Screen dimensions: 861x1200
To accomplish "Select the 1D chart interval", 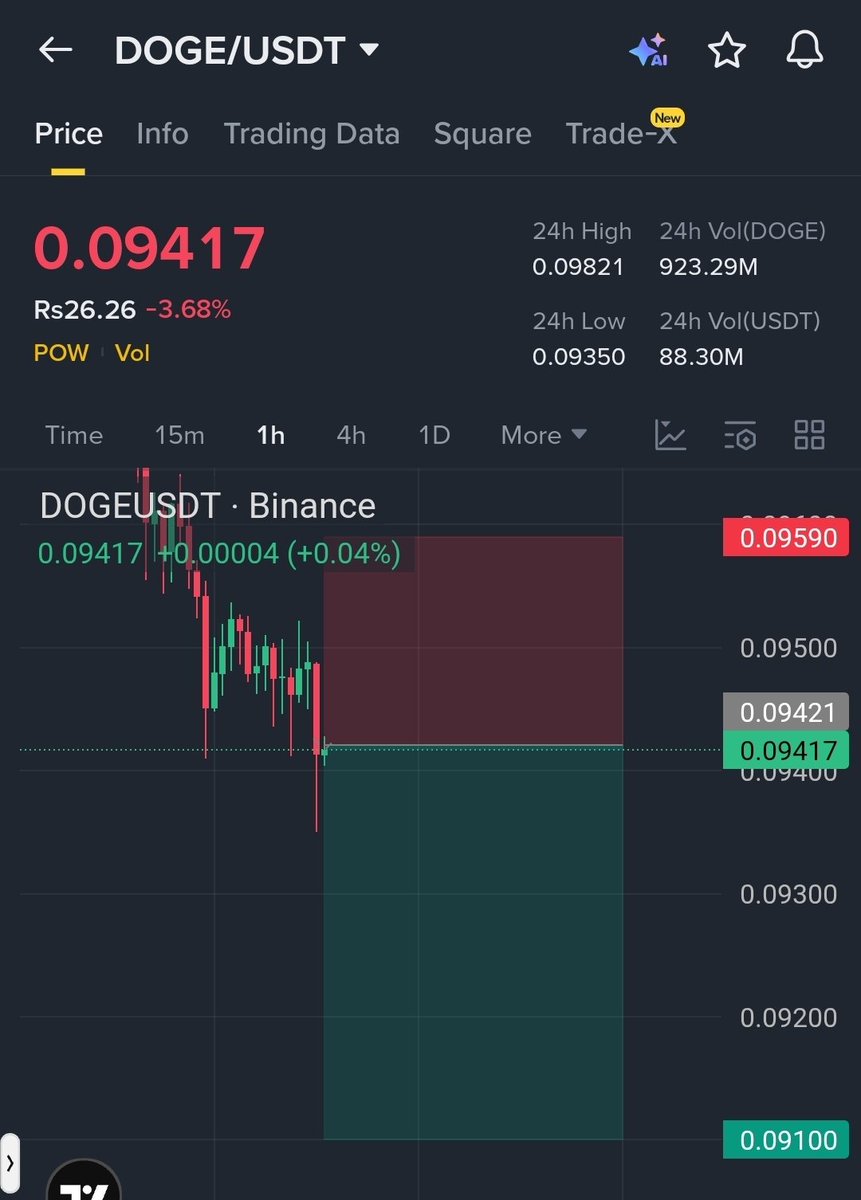I will pyautogui.click(x=434, y=435).
